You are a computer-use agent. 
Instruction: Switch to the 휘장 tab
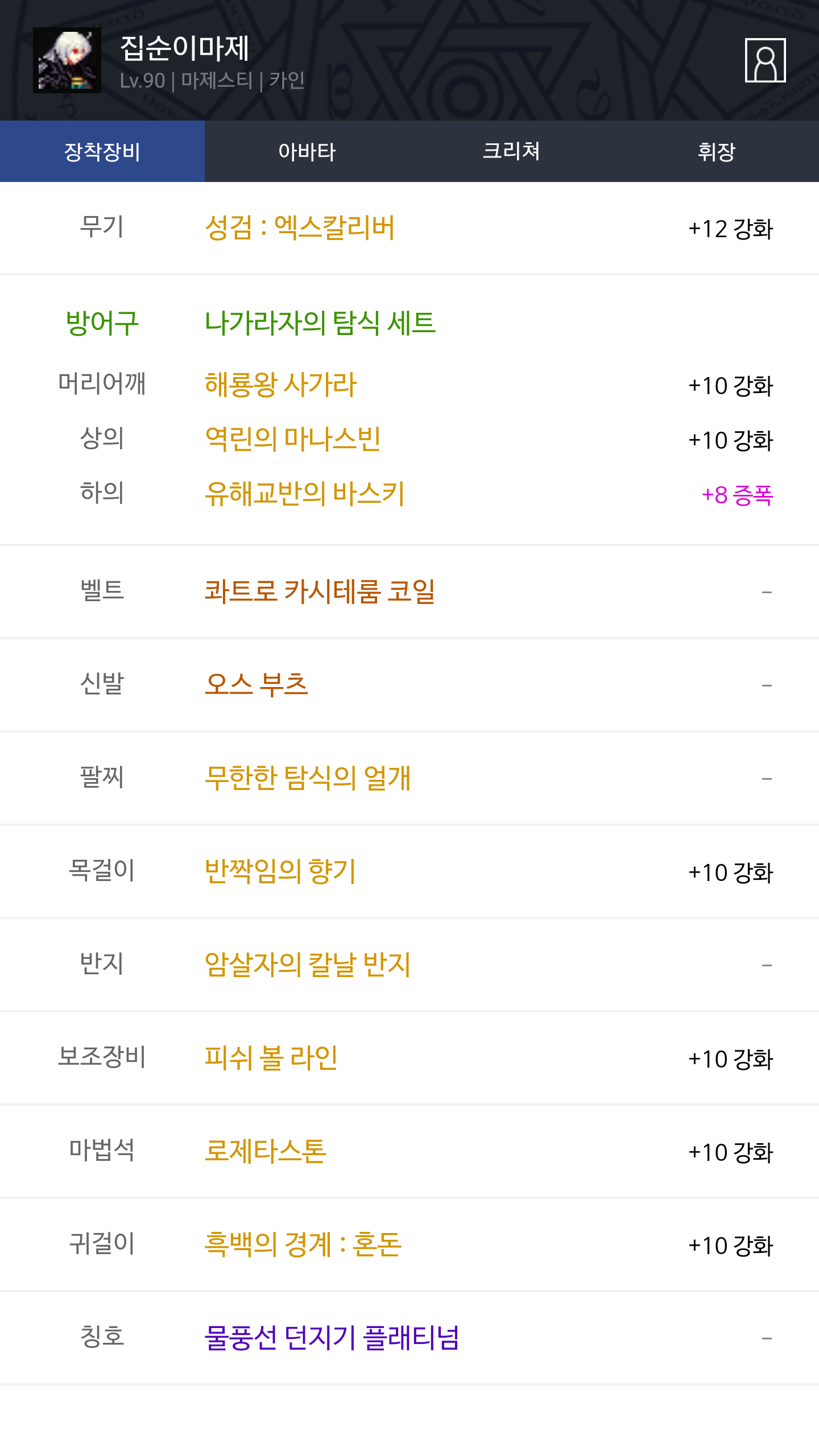pyautogui.click(x=717, y=151)
